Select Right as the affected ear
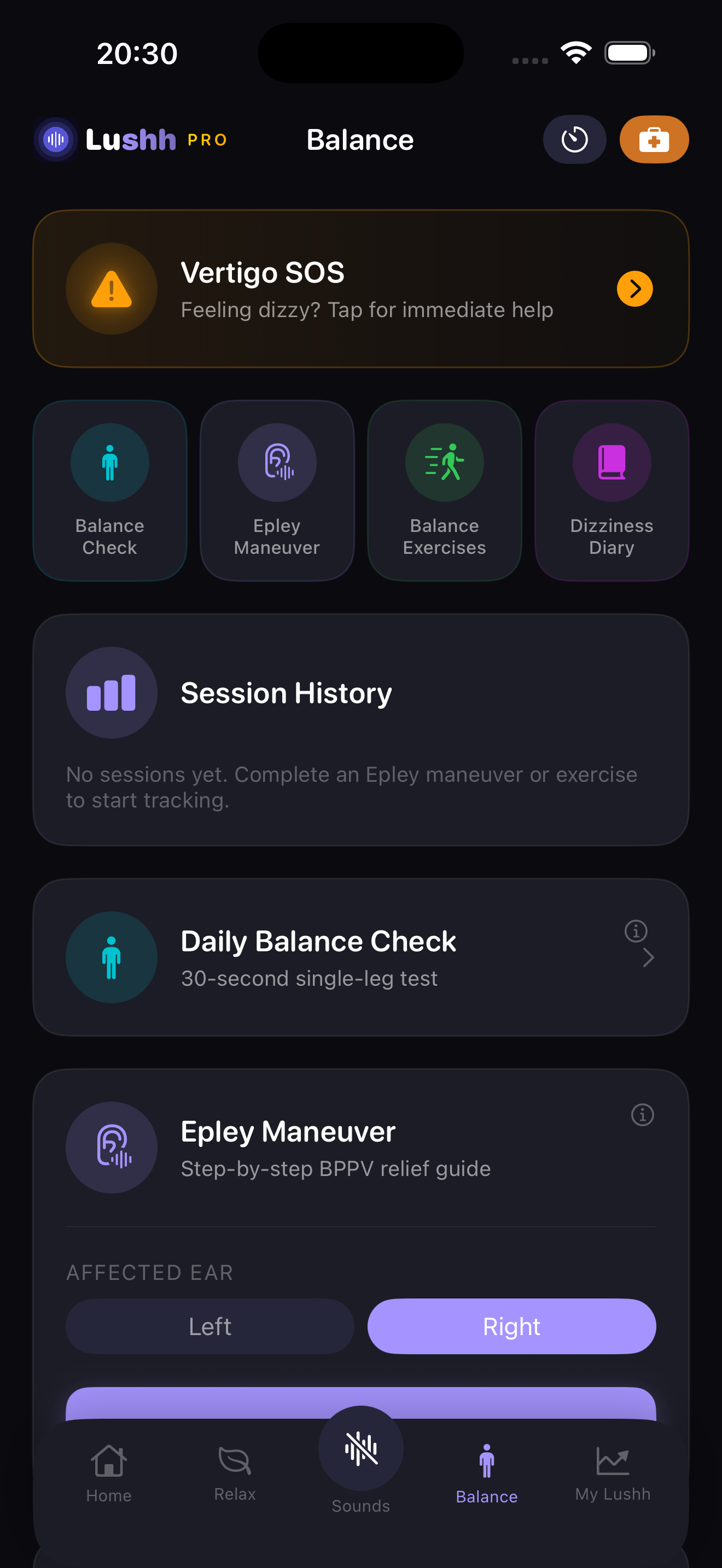Image resolution: width=722 pixels, height=1568 pixels. [x=511, y=1326]
